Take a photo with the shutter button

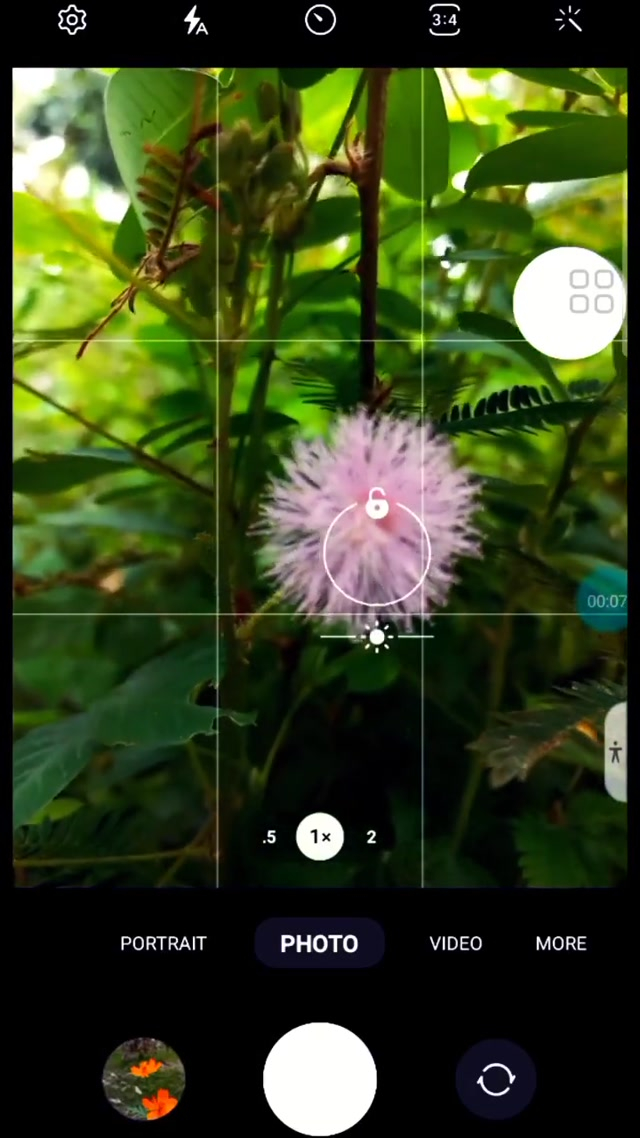point(320,1078)
